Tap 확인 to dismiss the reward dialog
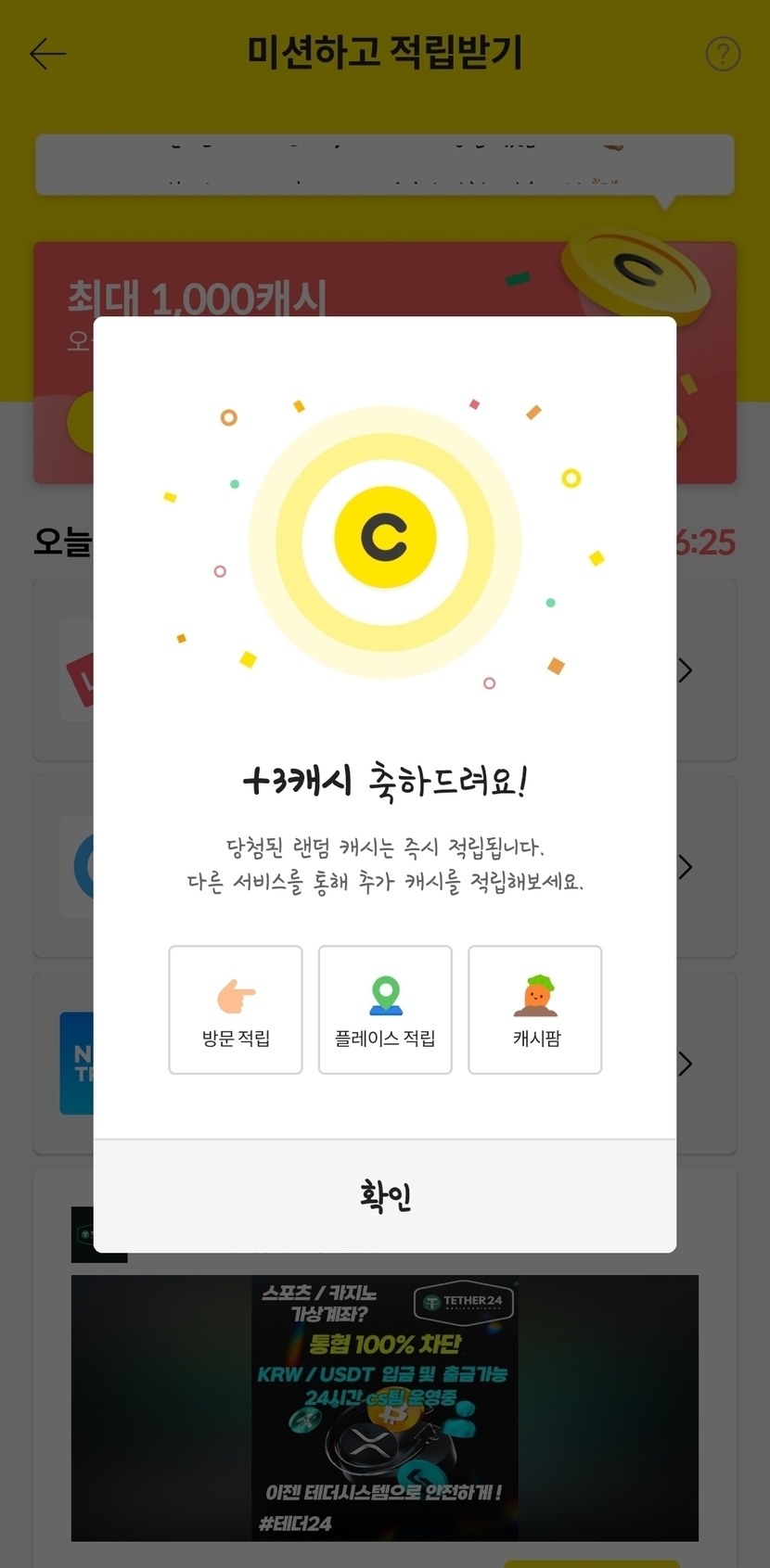Screen dimensions: 770x1568 pyautogui.click(x=385, y=1196)
